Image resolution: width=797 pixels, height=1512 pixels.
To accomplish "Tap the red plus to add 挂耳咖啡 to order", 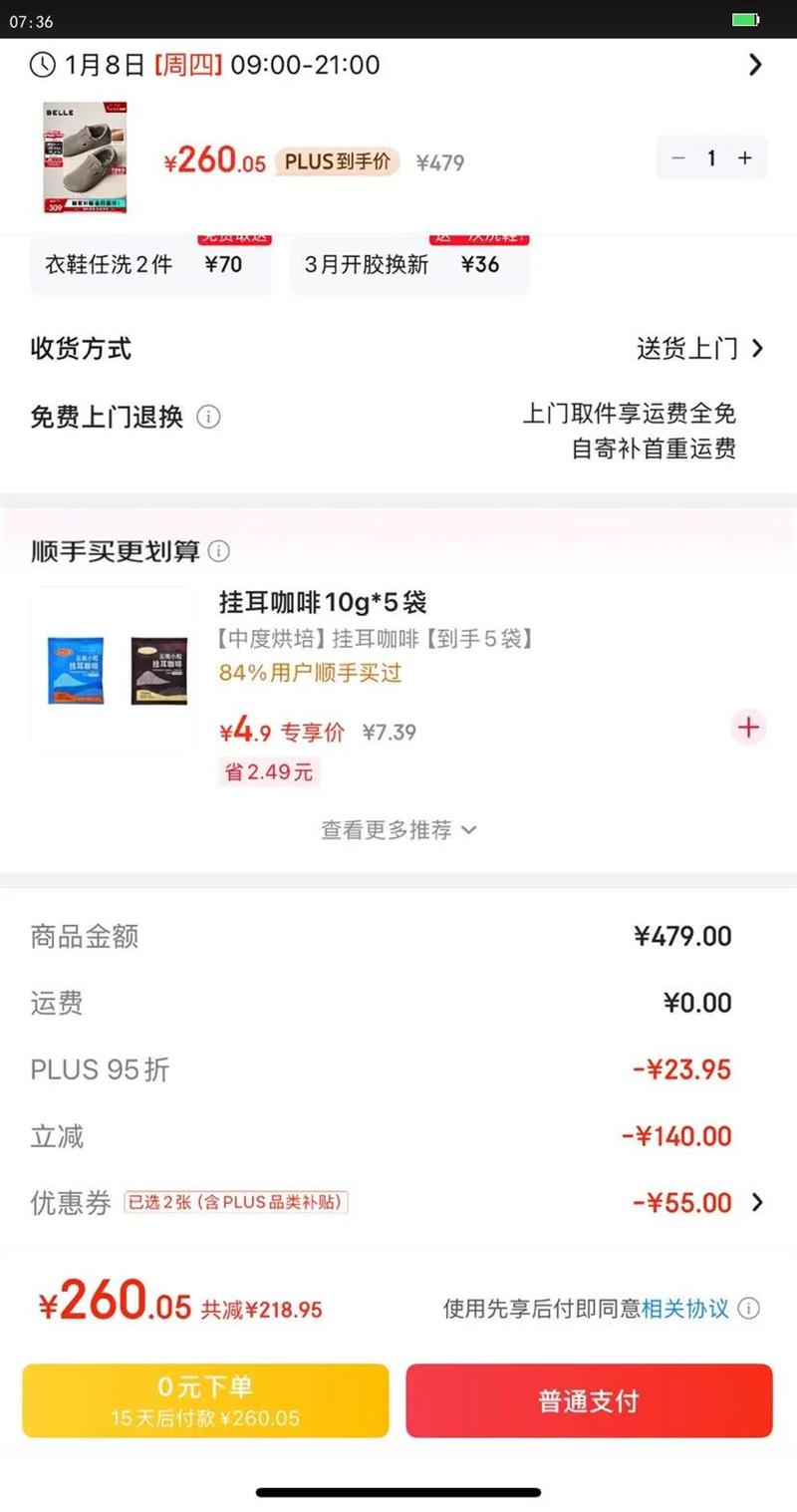I will tap(748, 728).
